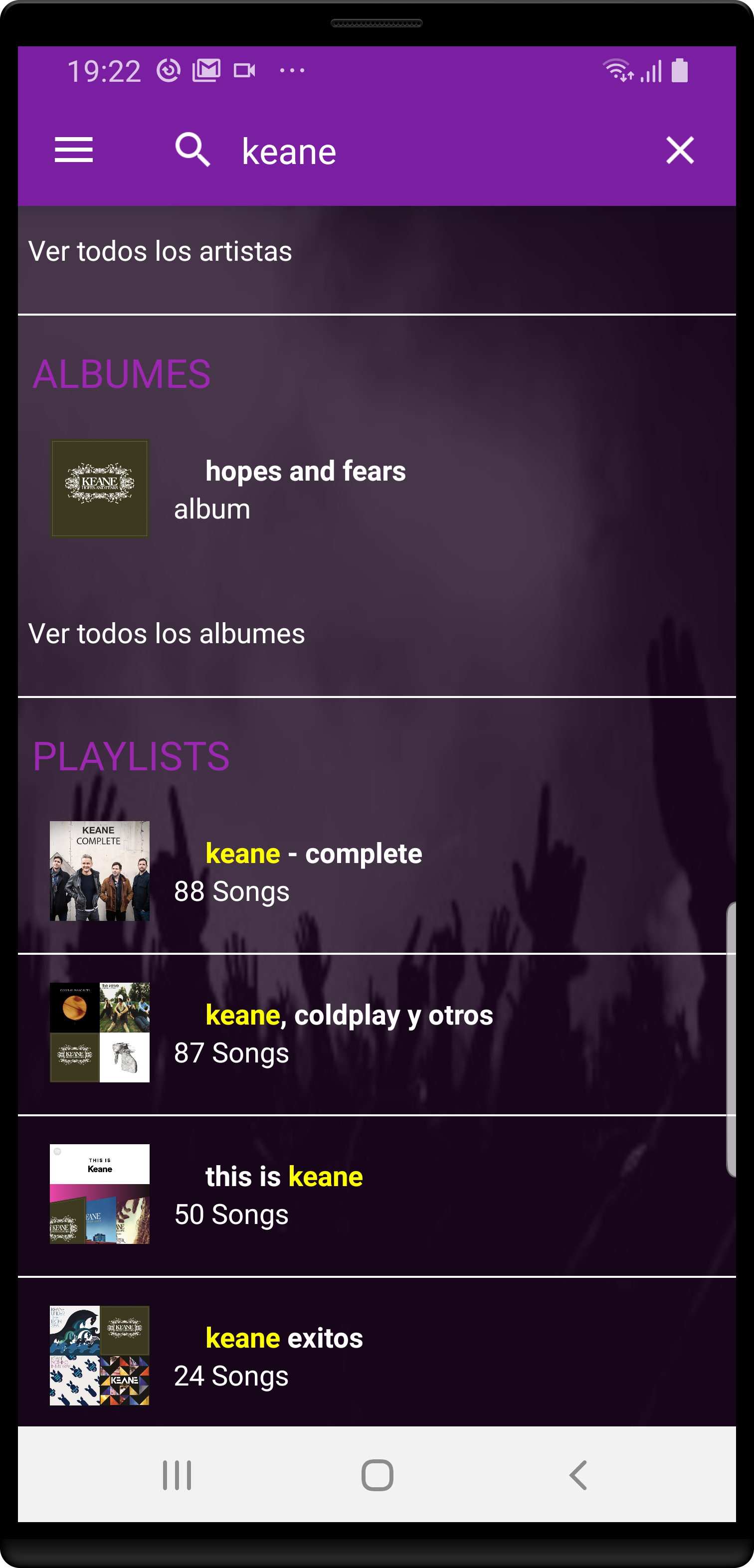This screenshot has width=754, height=1568.
Task: Open Ver todos los artistas
Action: [x=160, y=251]
